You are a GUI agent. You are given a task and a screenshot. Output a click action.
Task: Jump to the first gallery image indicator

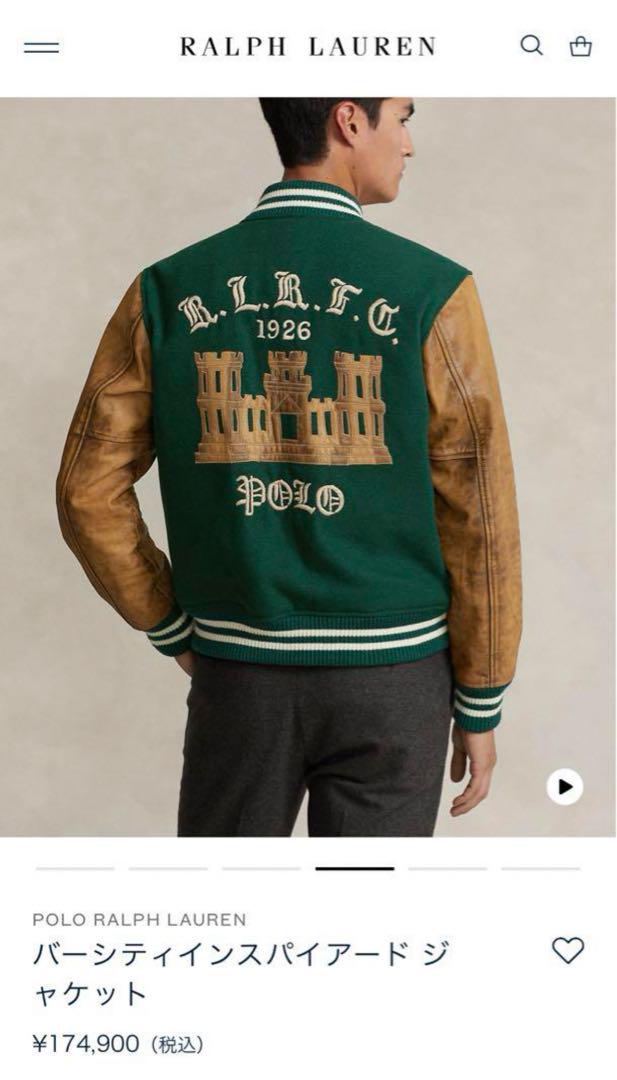coord(75,868)
